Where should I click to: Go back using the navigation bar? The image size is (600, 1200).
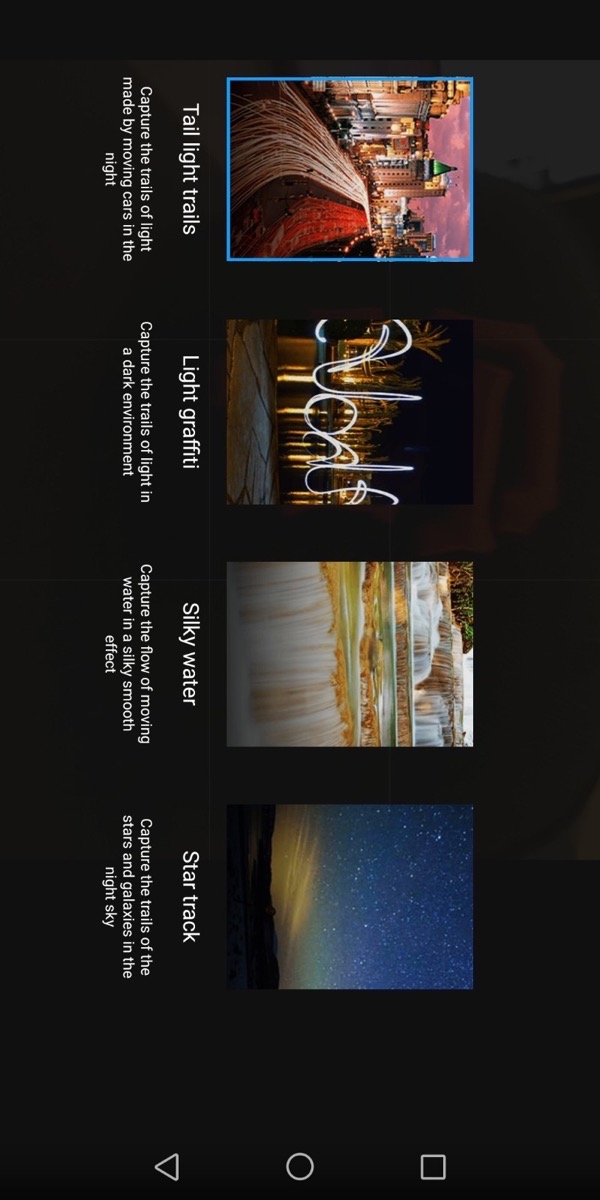tap(167, 1166)
